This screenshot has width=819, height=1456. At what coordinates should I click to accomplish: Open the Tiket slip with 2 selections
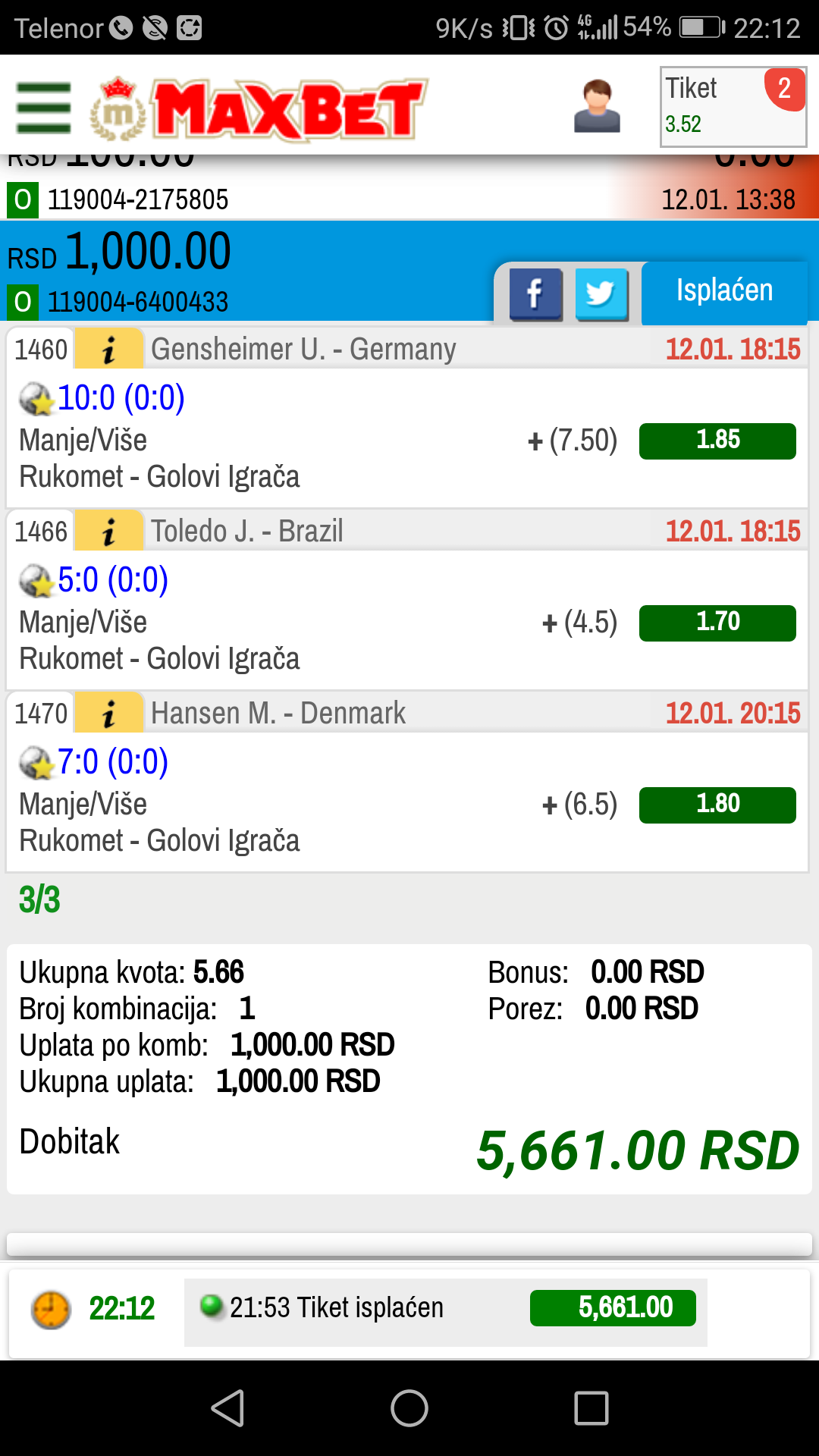[x=733, y=106]
